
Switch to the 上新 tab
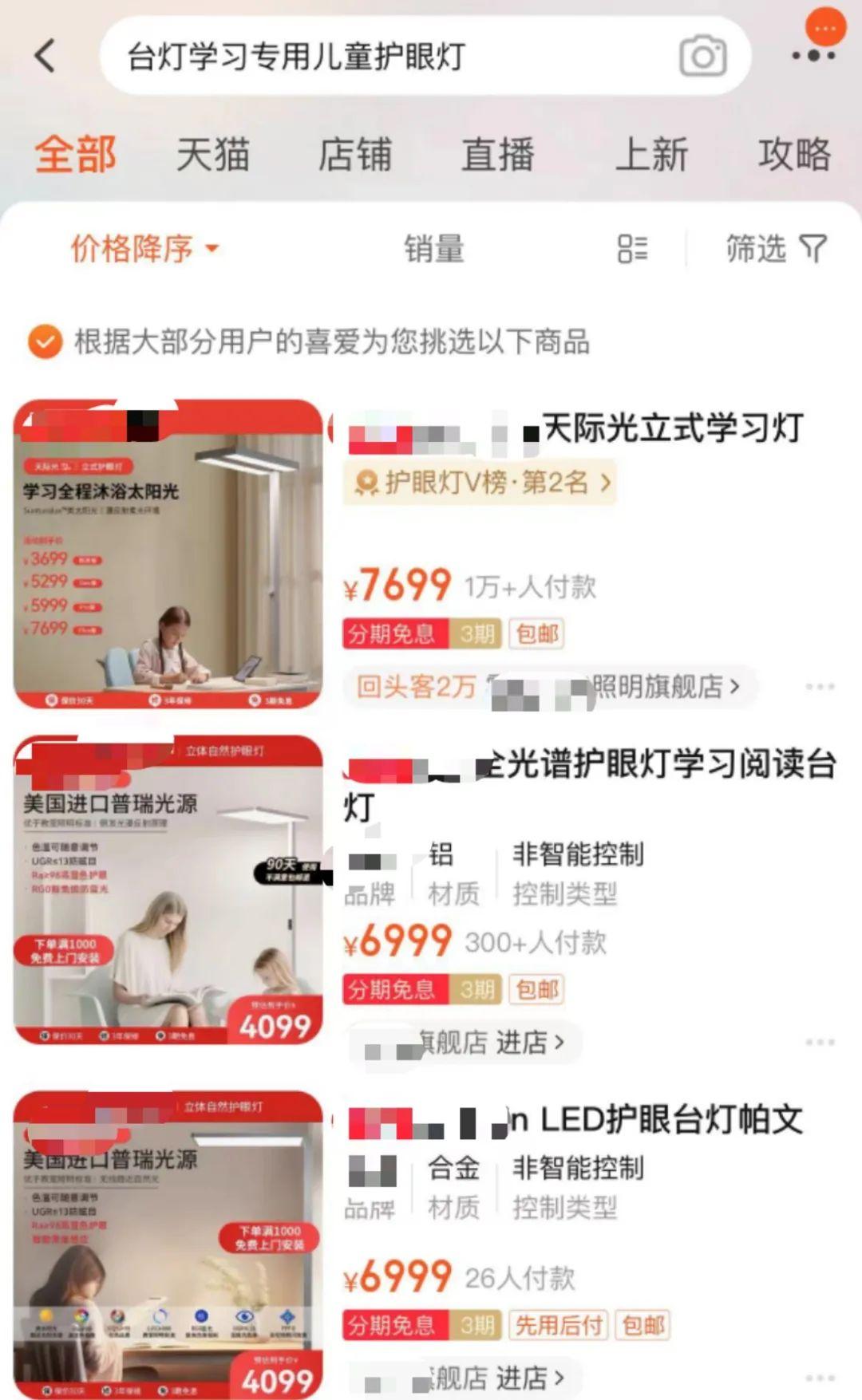(650, 154)
